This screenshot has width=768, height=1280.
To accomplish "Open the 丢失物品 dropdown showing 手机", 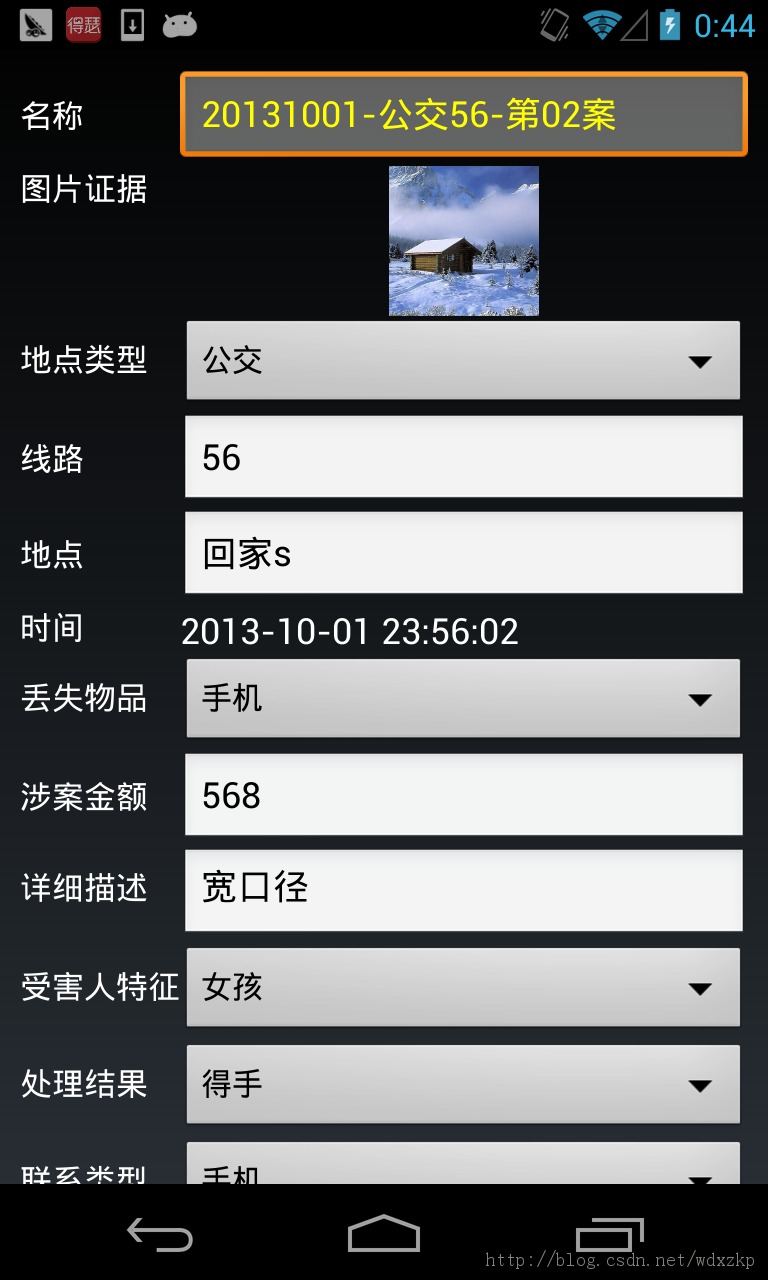I will [463, 698].
